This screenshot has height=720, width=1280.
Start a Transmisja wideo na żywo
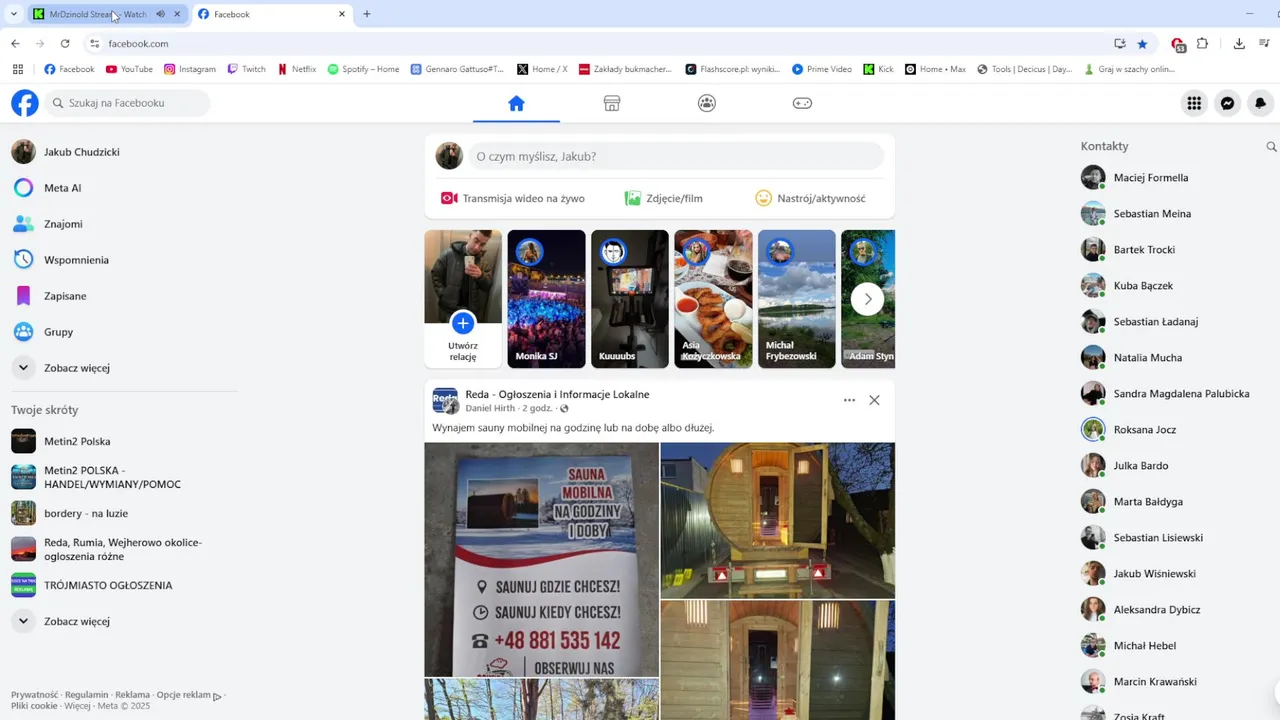click(x=513, y=198)
